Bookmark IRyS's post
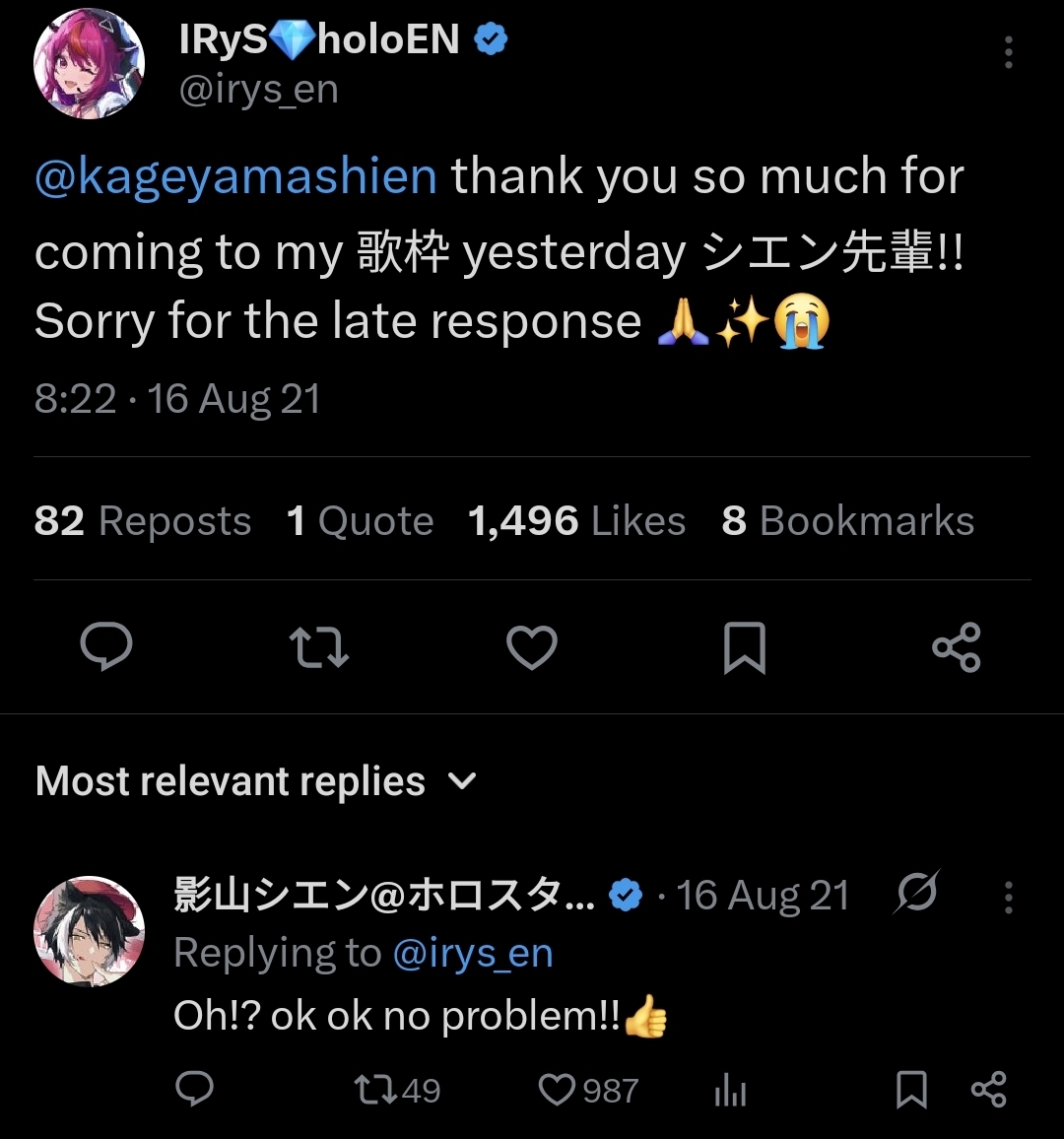 coord(745,647)
